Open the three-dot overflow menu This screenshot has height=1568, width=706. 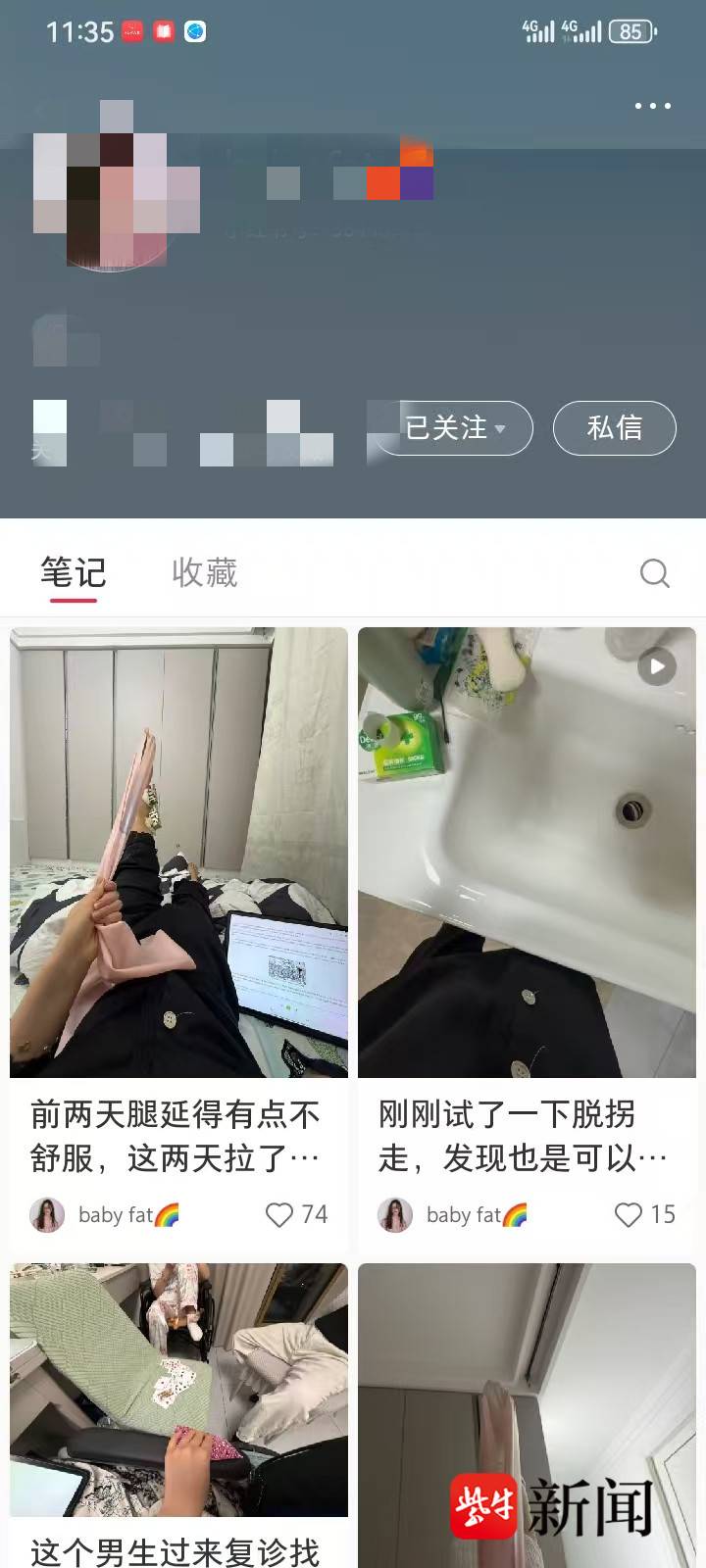coord(652,106)
